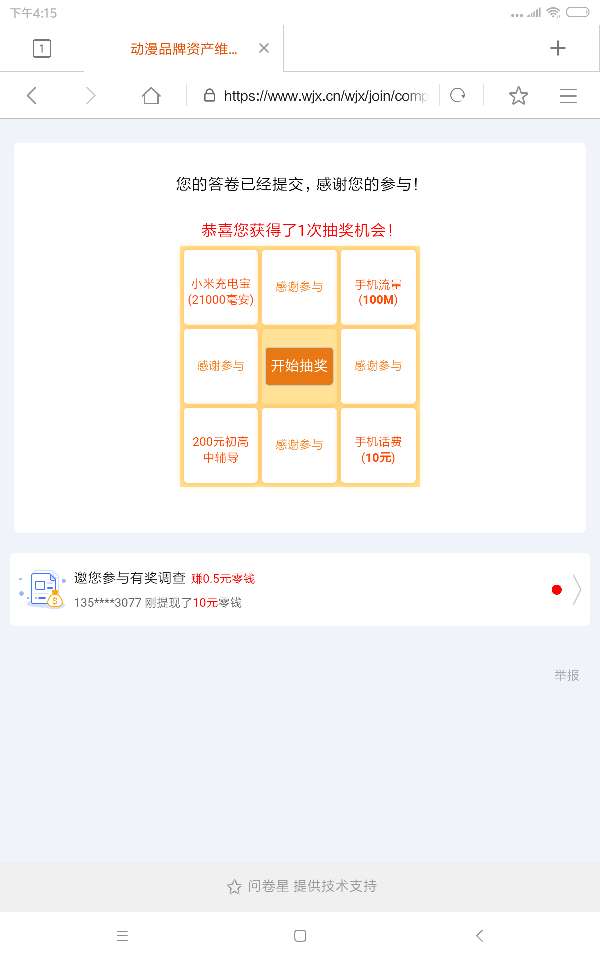Open the tab switcher showing 1 tab

pyautogui.click(x=42, y=48)
